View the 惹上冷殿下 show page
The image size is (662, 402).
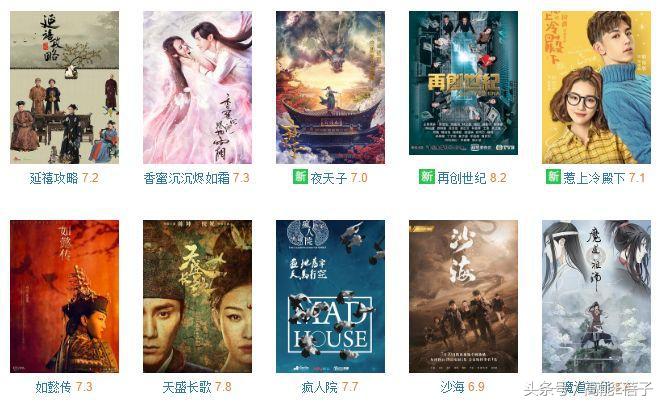pos(596,88)
